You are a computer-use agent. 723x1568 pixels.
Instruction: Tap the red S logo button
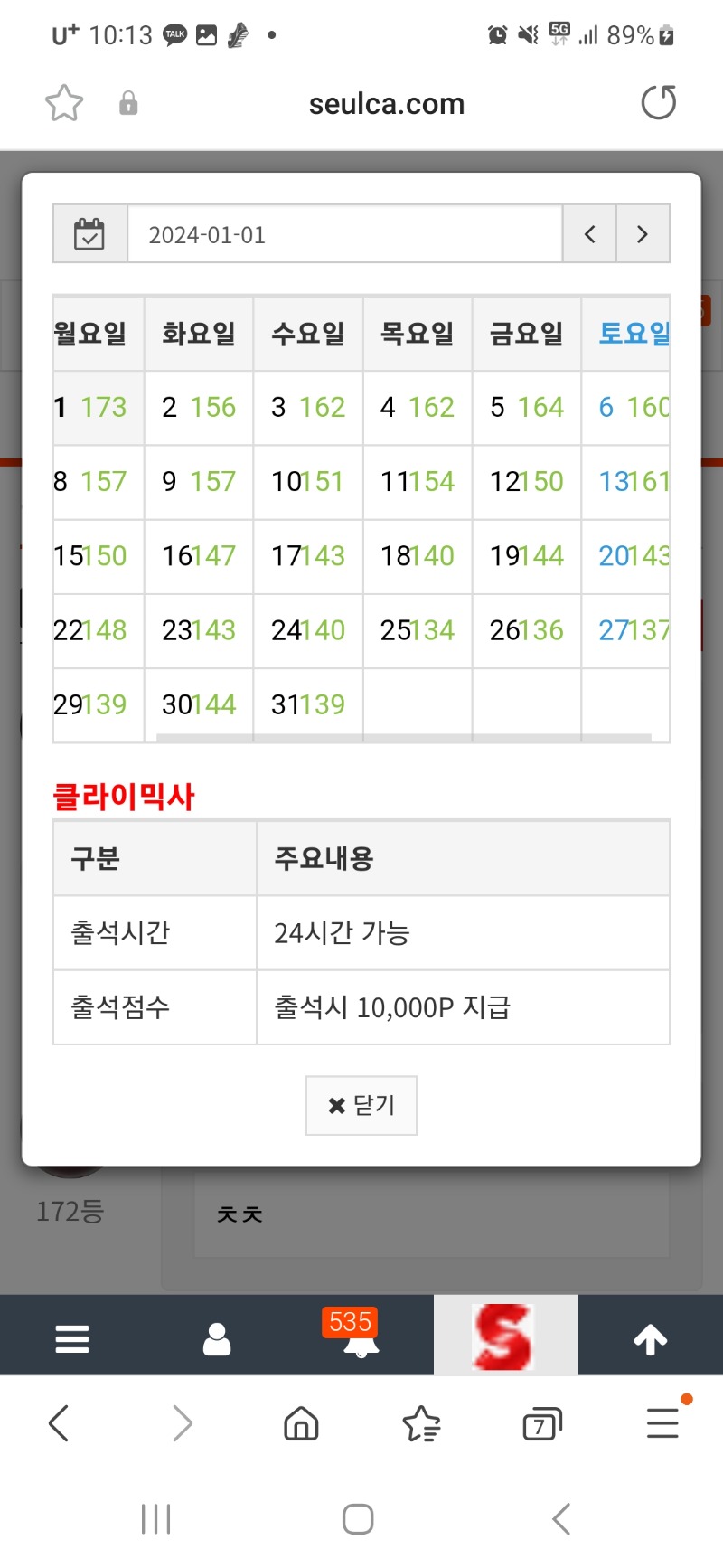tap(505, 1336)
